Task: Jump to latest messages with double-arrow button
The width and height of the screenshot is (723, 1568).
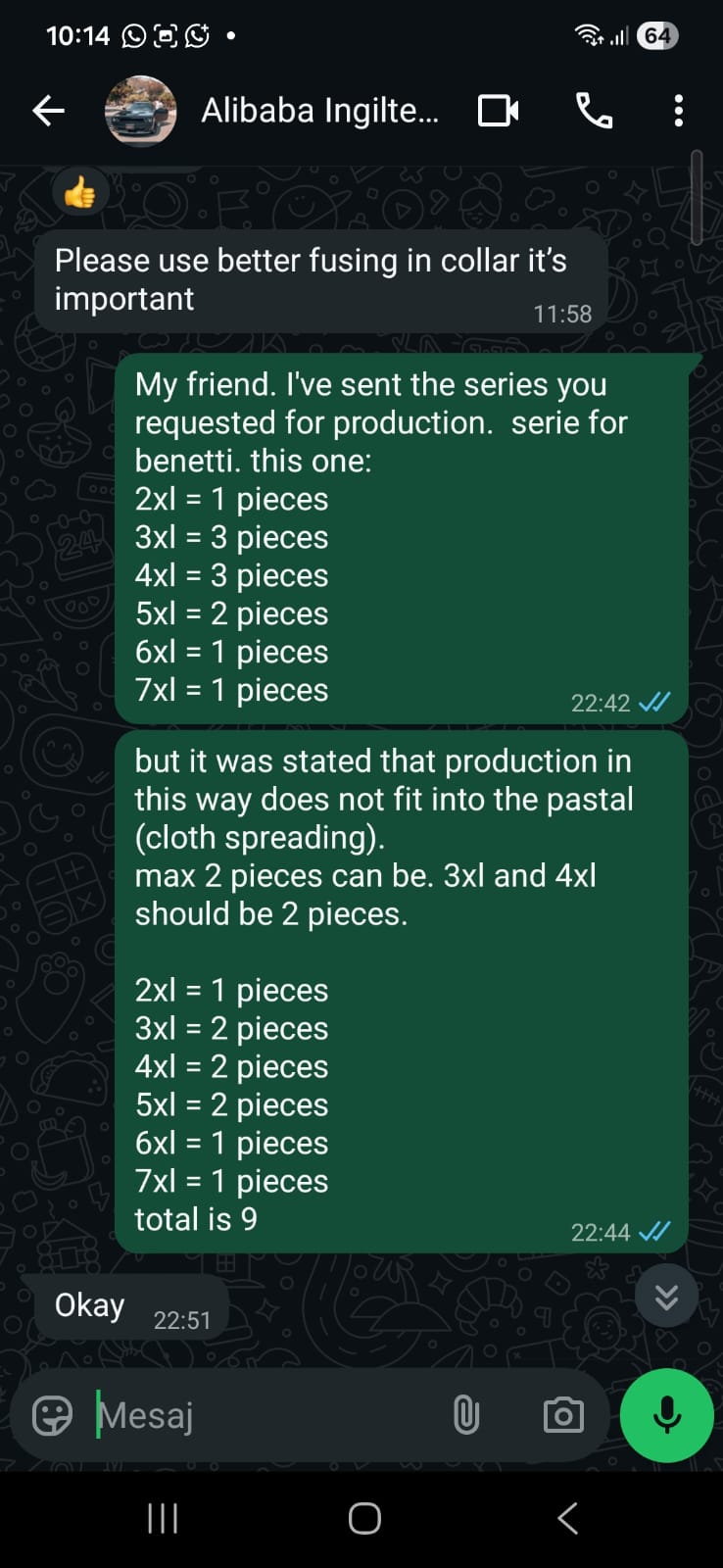Action: (x=666, y=1297)
